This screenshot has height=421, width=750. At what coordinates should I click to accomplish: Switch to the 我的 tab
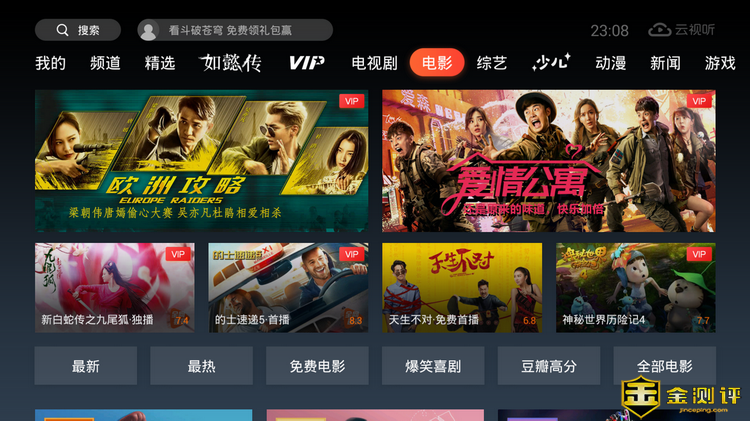click(x=50, y=63)
